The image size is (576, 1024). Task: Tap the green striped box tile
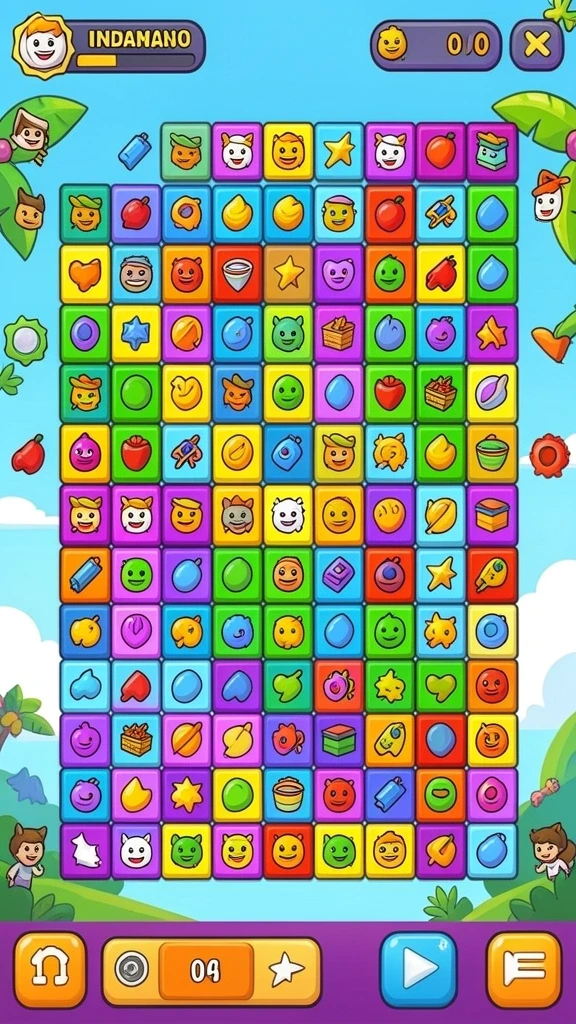tap(339, 740)
